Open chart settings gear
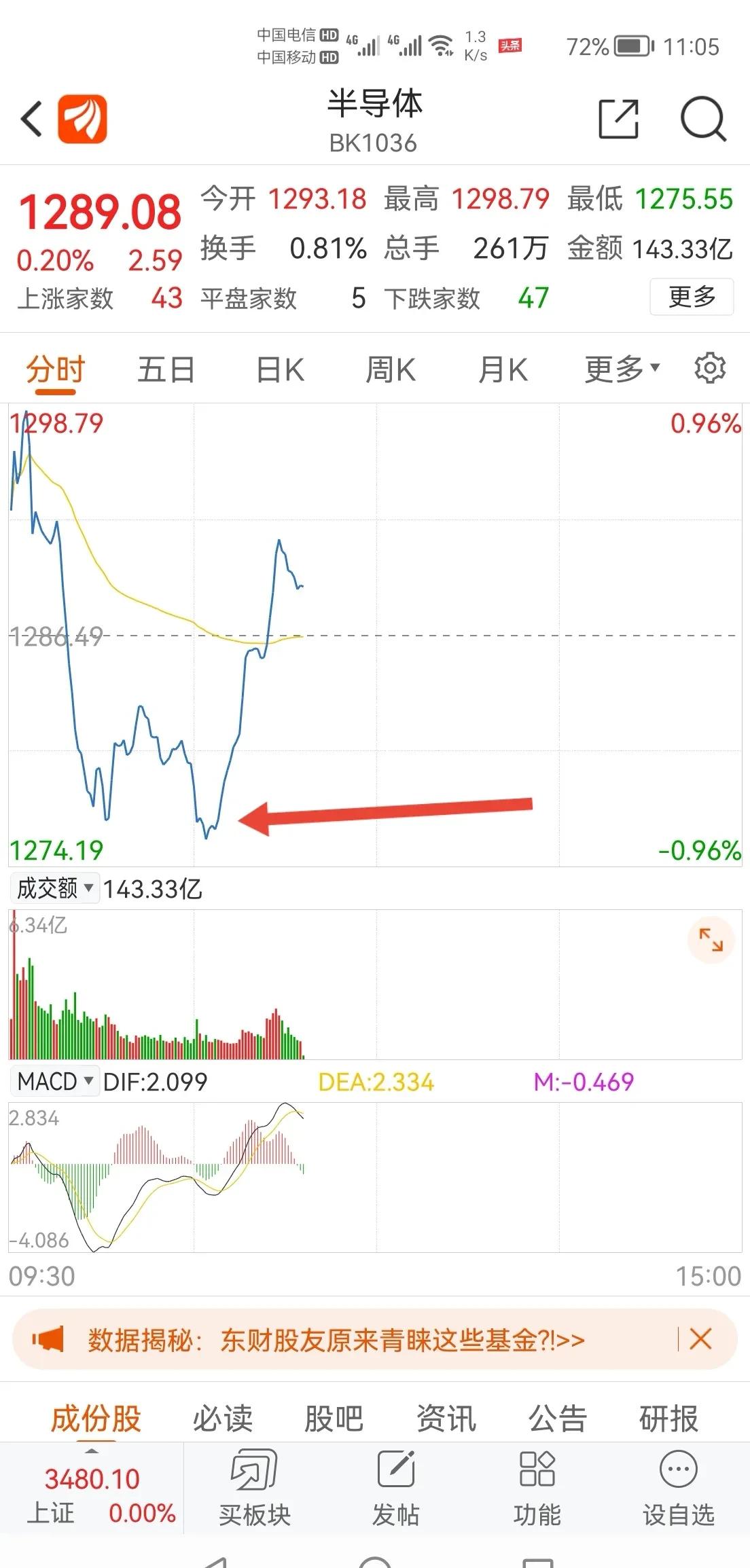 tap(710, 368)
